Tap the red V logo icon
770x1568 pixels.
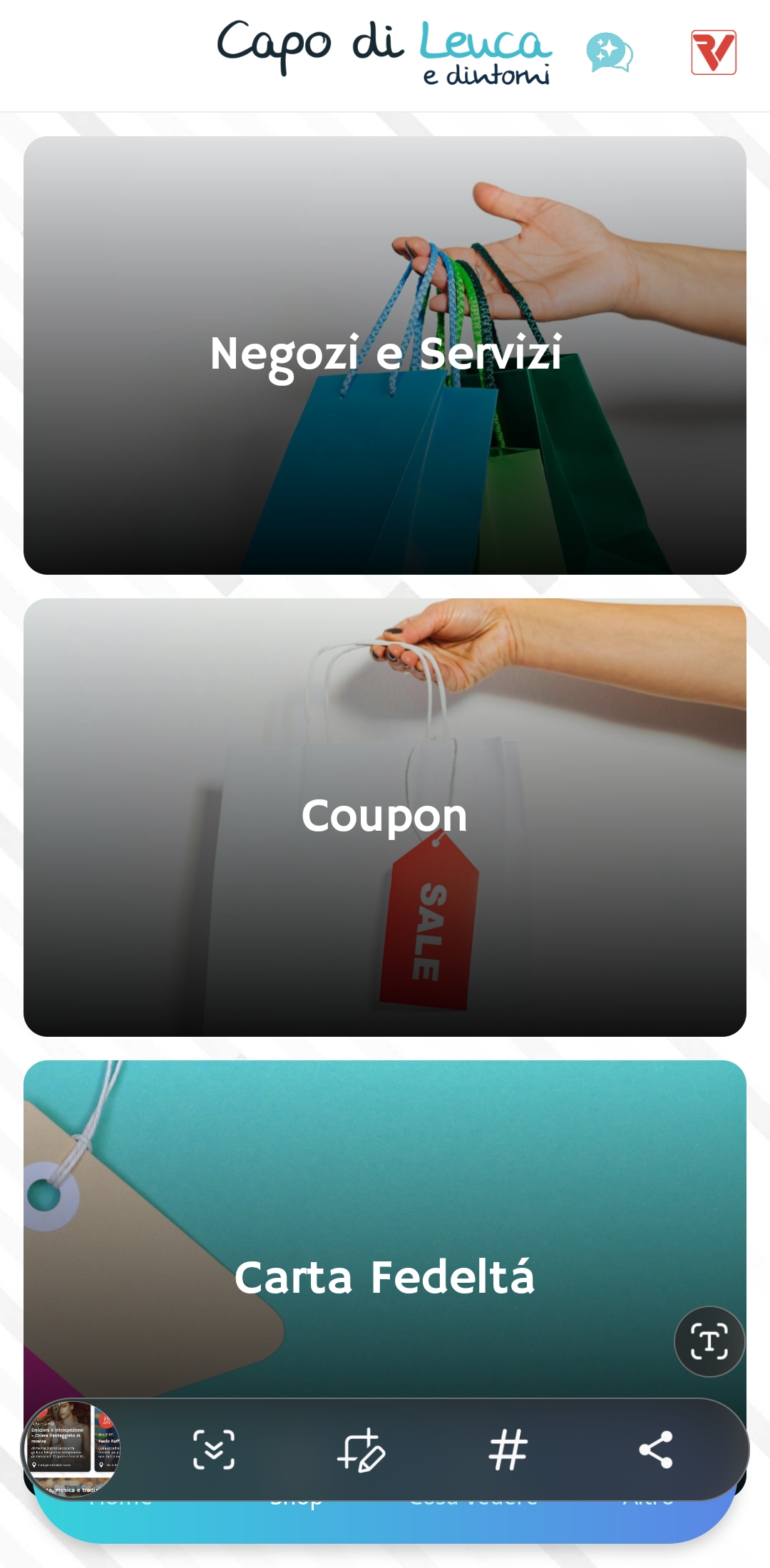point(714,53)
